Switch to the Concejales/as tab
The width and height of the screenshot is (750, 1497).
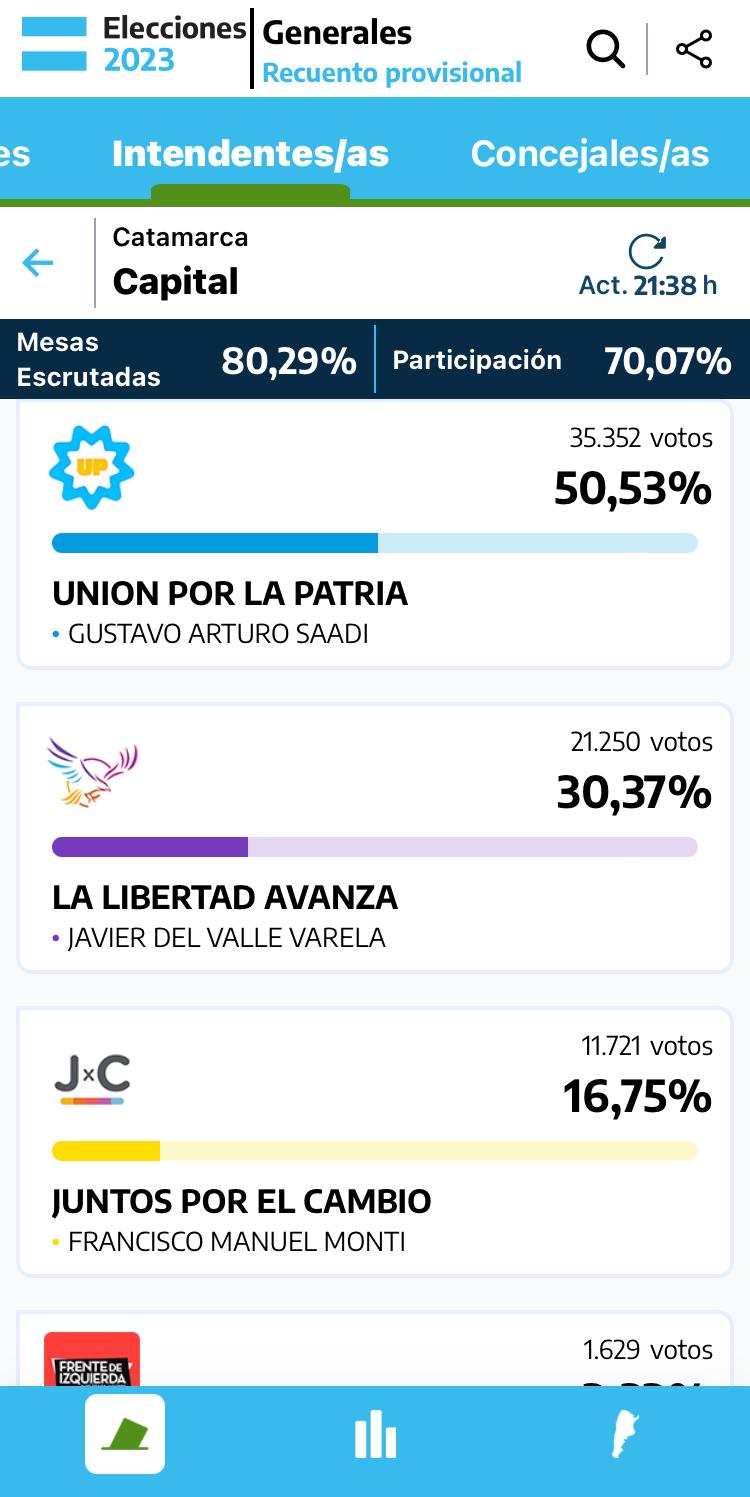pyautogui.click(x=589, y=154)
